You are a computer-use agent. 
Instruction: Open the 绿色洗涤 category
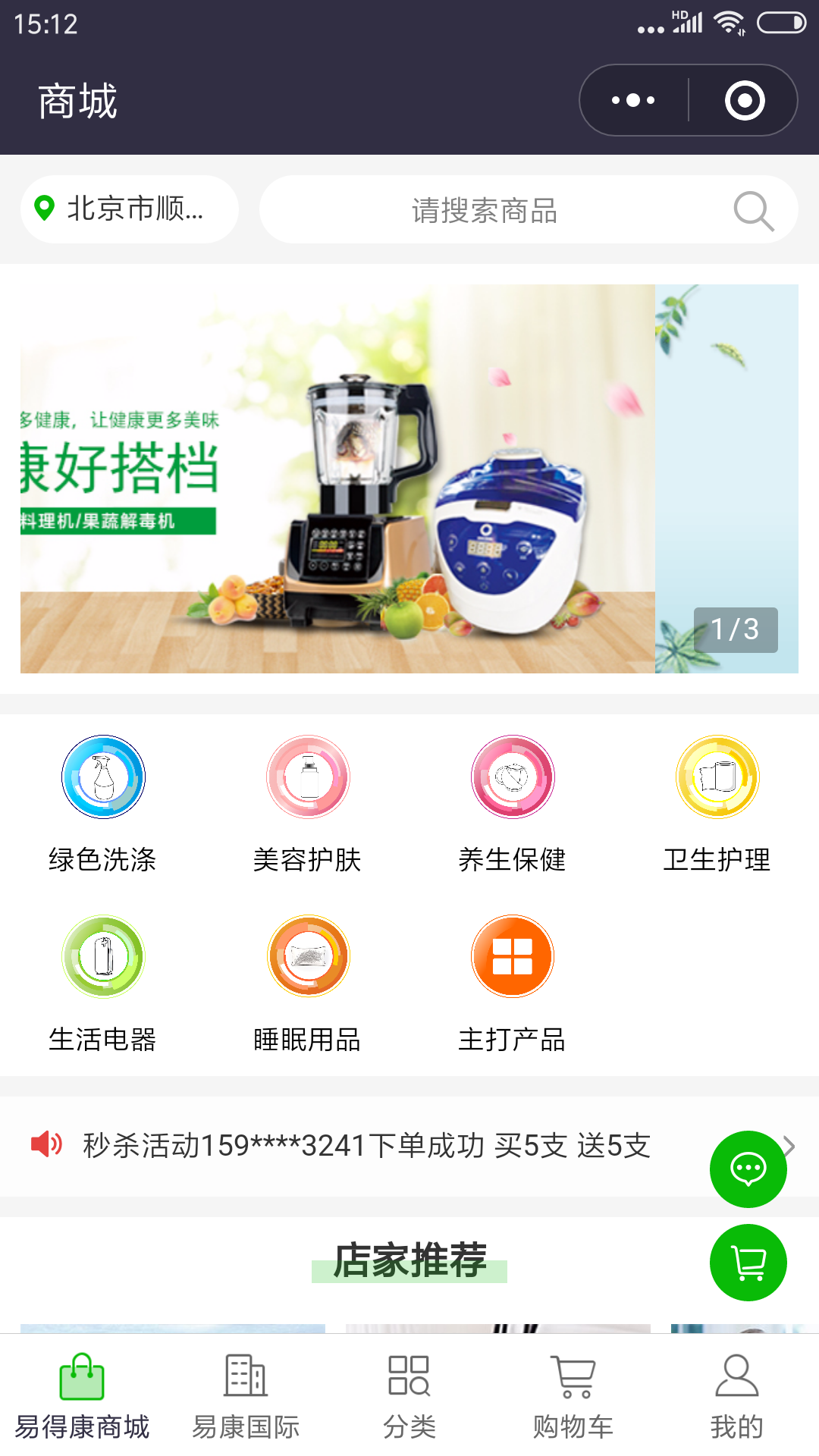pos(103,804)
